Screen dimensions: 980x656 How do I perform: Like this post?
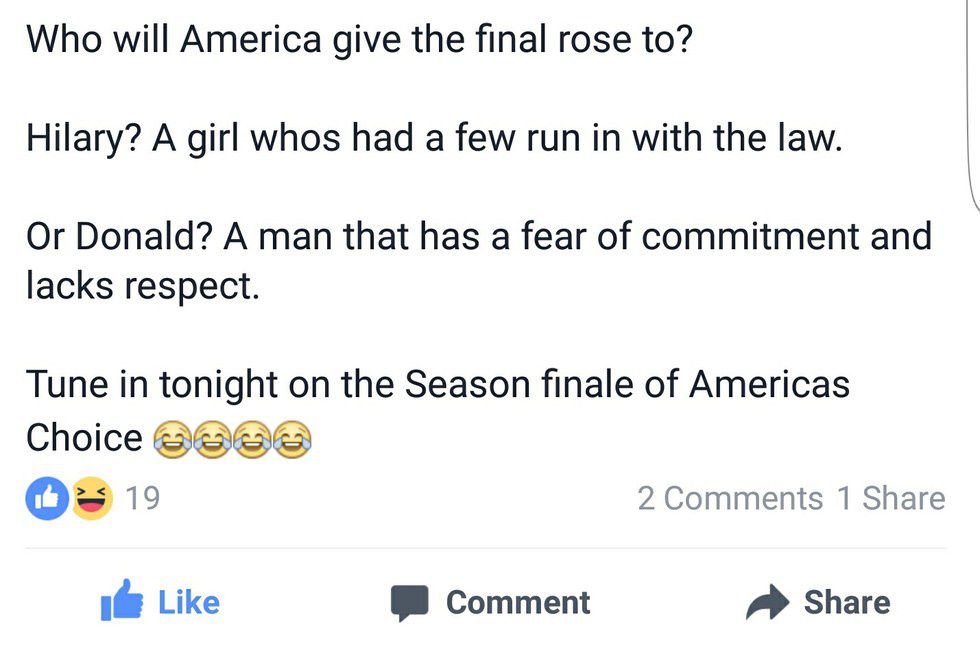coord(160,602)
